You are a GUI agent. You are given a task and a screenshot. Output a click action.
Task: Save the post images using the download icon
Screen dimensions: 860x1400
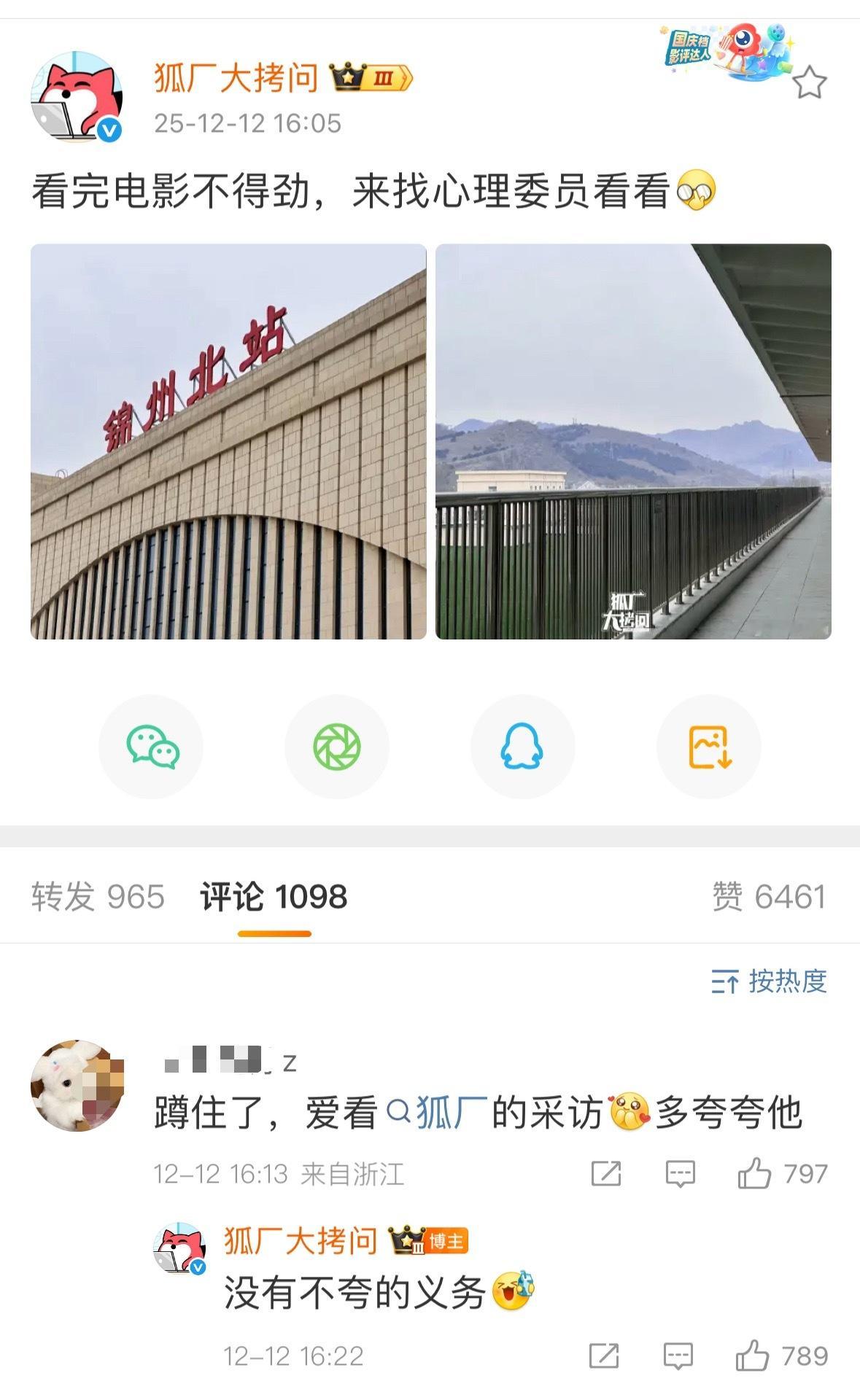[x=706, y=745]
